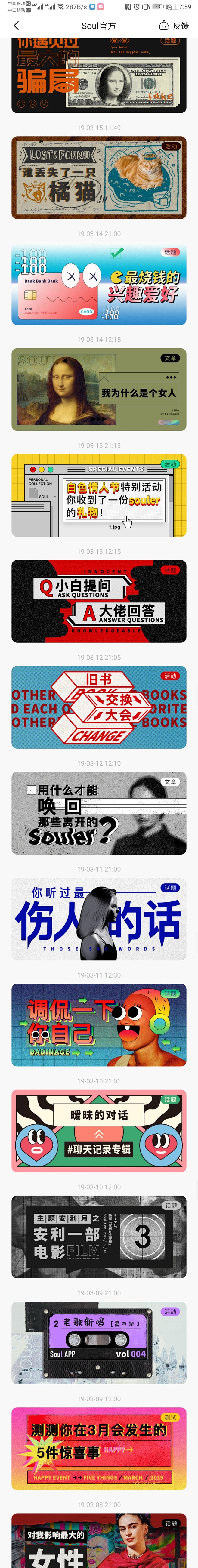
Task: Open the 最烧钱的兴趣爱好 topic card
Action: (99, 284)
